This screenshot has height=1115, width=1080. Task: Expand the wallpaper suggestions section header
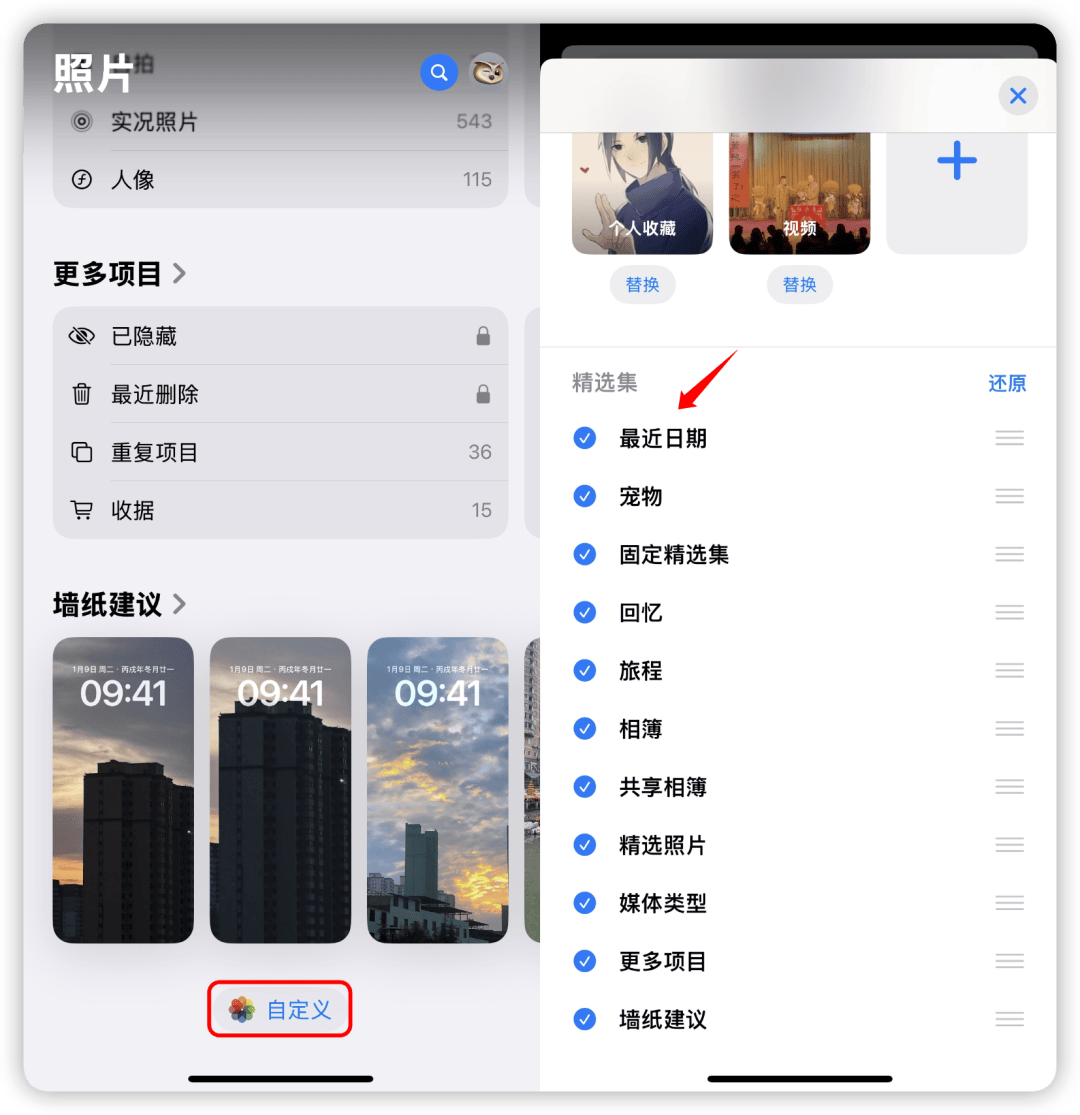click(x=120, y=605)
